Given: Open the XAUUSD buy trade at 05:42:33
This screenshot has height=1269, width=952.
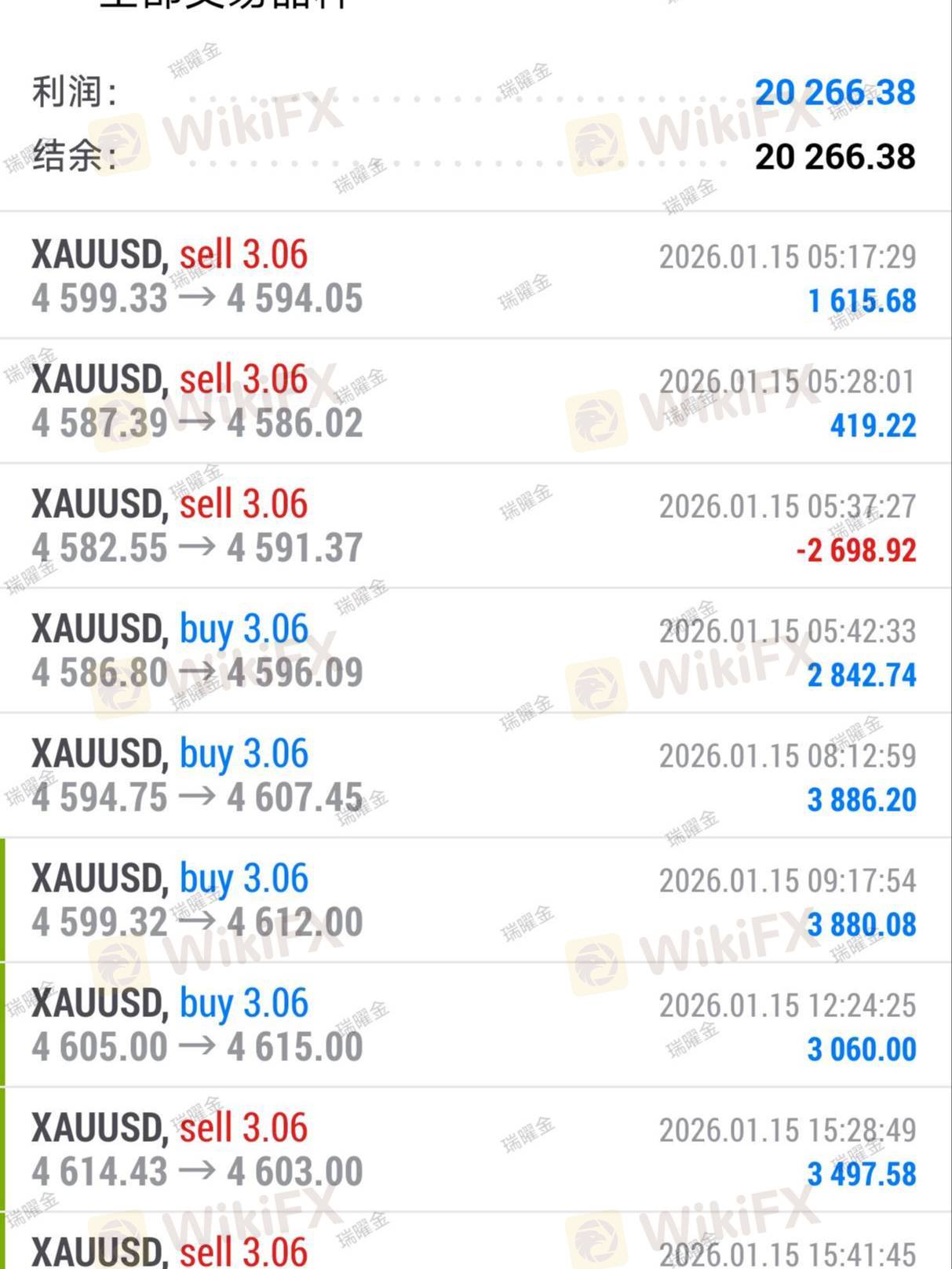Looking at the screenshot, I should pos(474,651).
